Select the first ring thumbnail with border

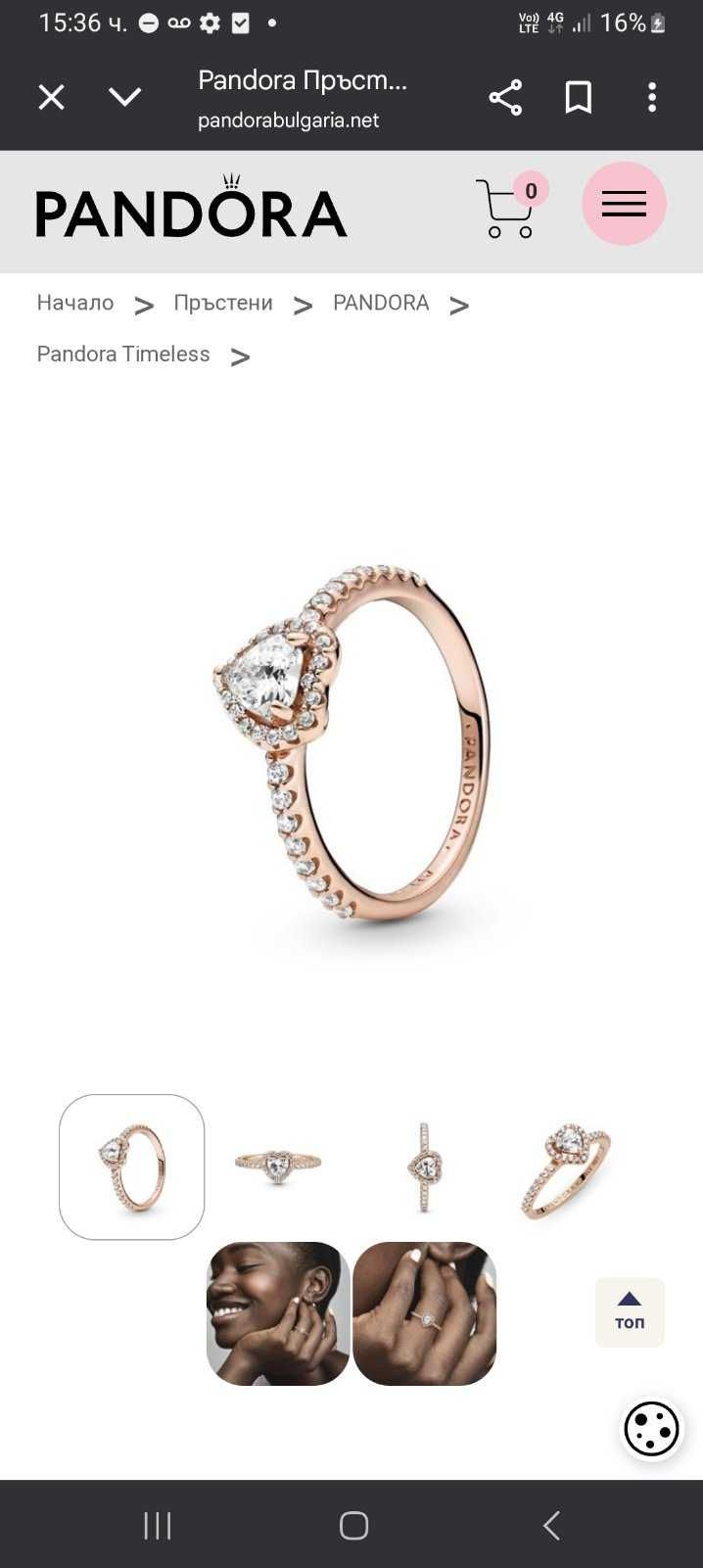click(x=132, y=1166)
